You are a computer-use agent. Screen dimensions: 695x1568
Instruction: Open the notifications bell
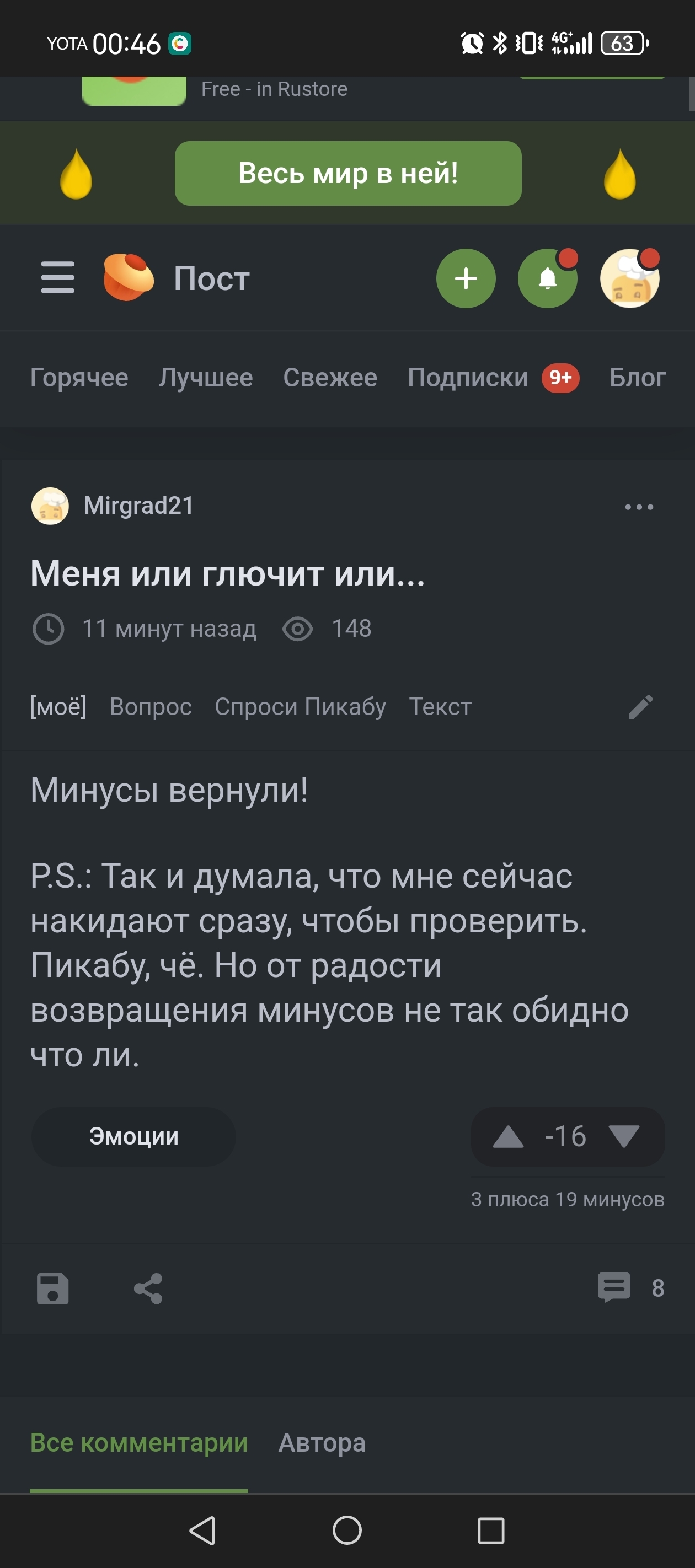[547, 278]
